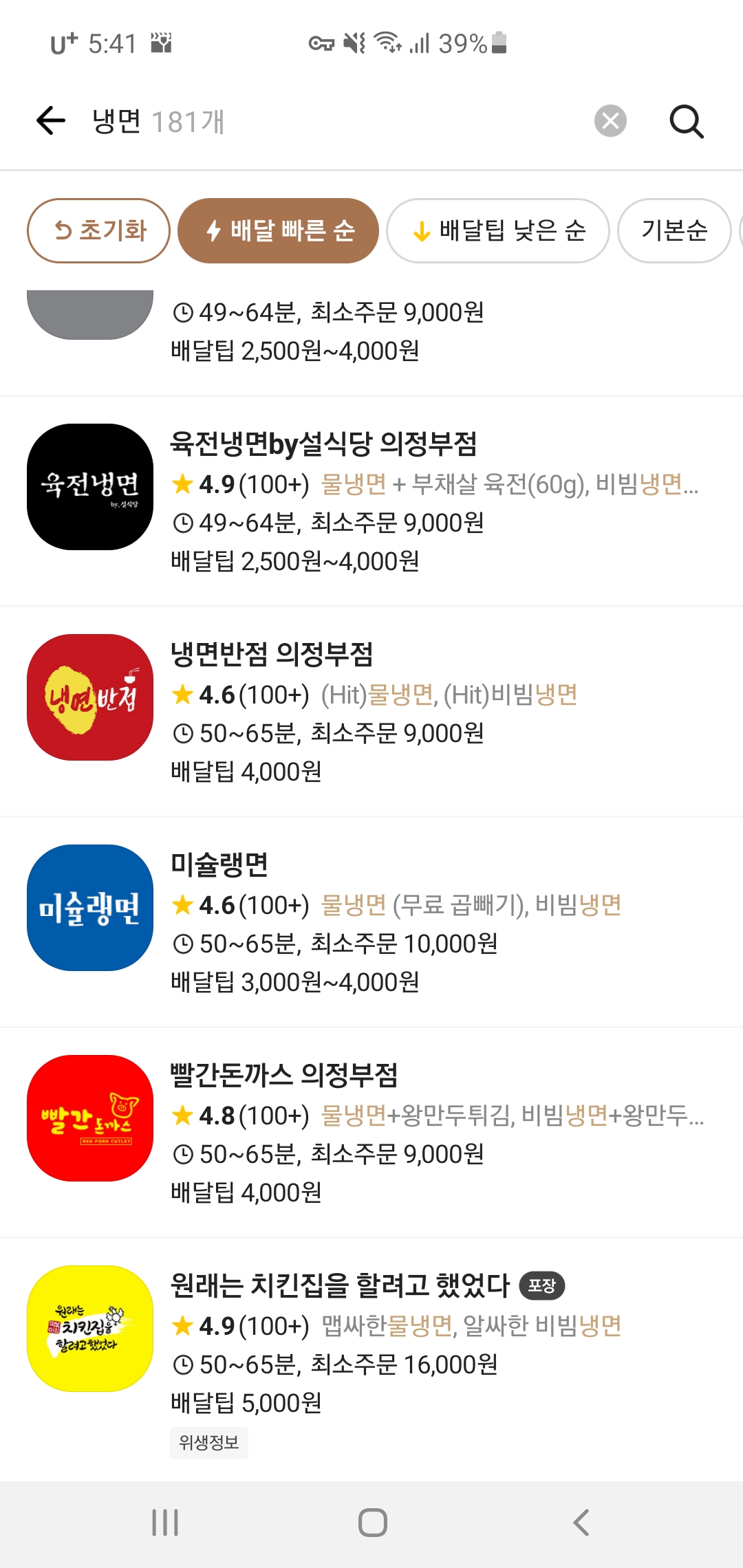View the 미슐랭면 restaurant

click(x=371, y=923)
